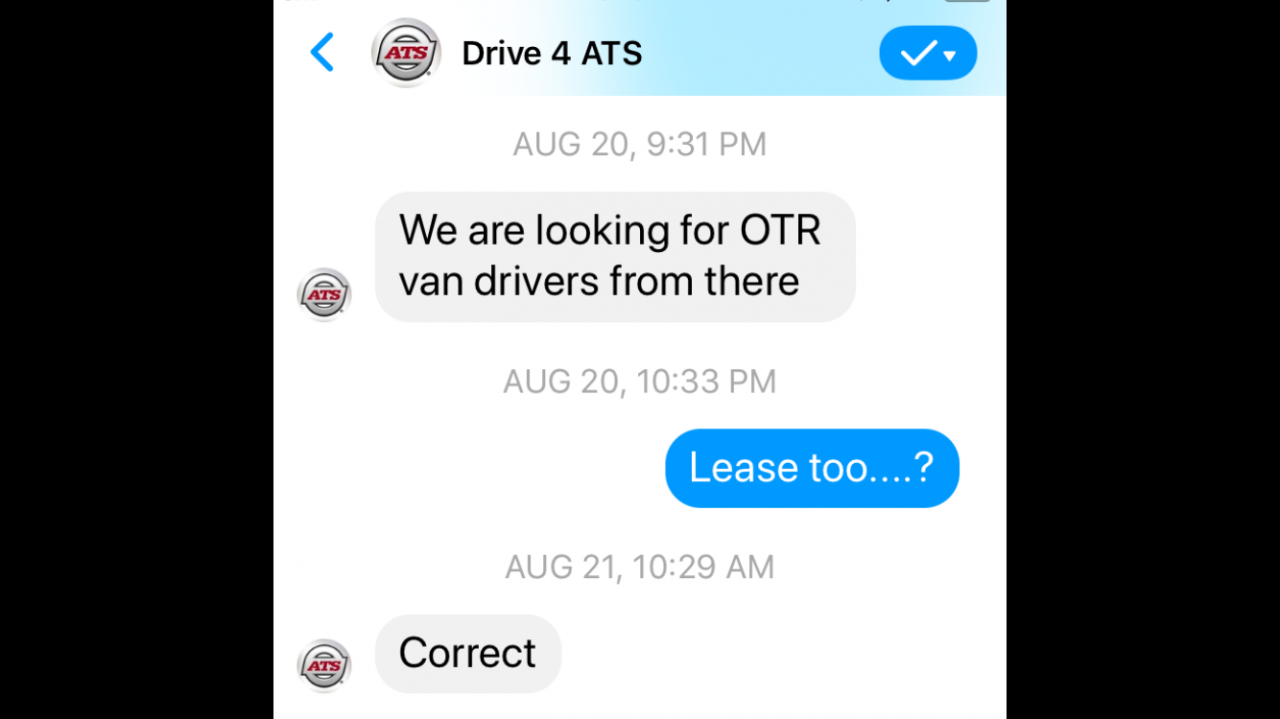The width and height of the screenshot is (1280, 719).
Task: Open the Drive 4 ATS profile from the header
Action: pos(551,53)
